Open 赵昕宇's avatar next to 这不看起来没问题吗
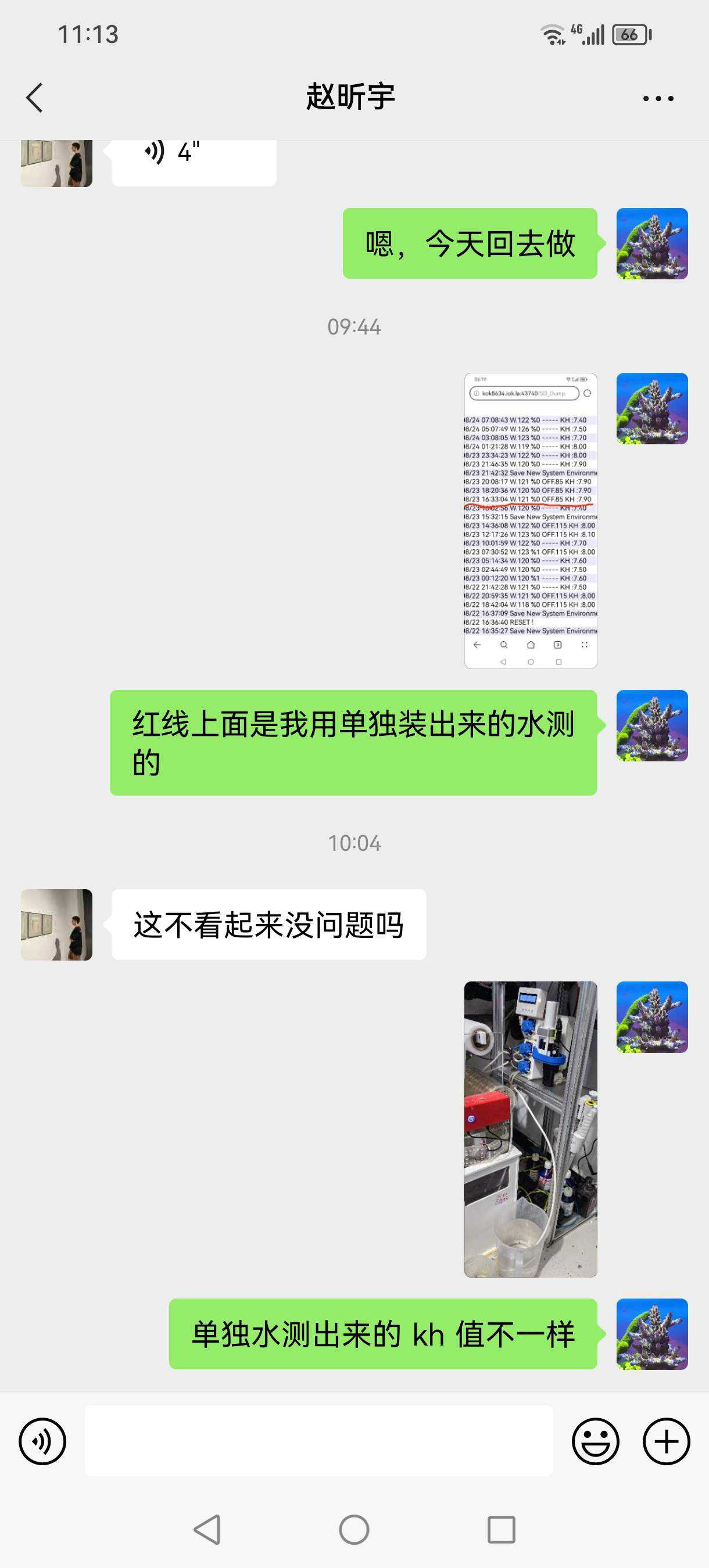Screen dimensions: 709x1568 56,925
